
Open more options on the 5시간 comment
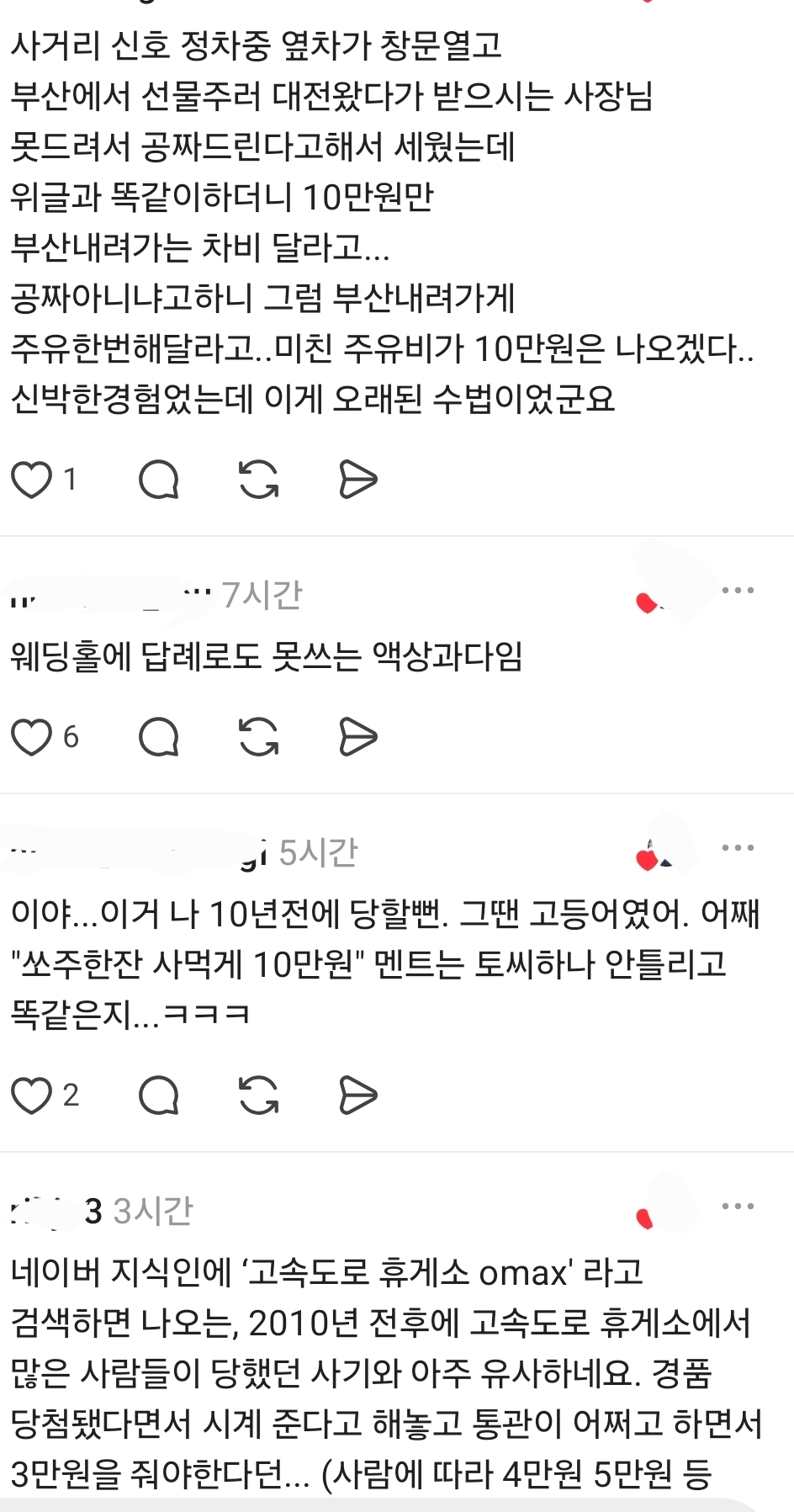tap(738, 848)
